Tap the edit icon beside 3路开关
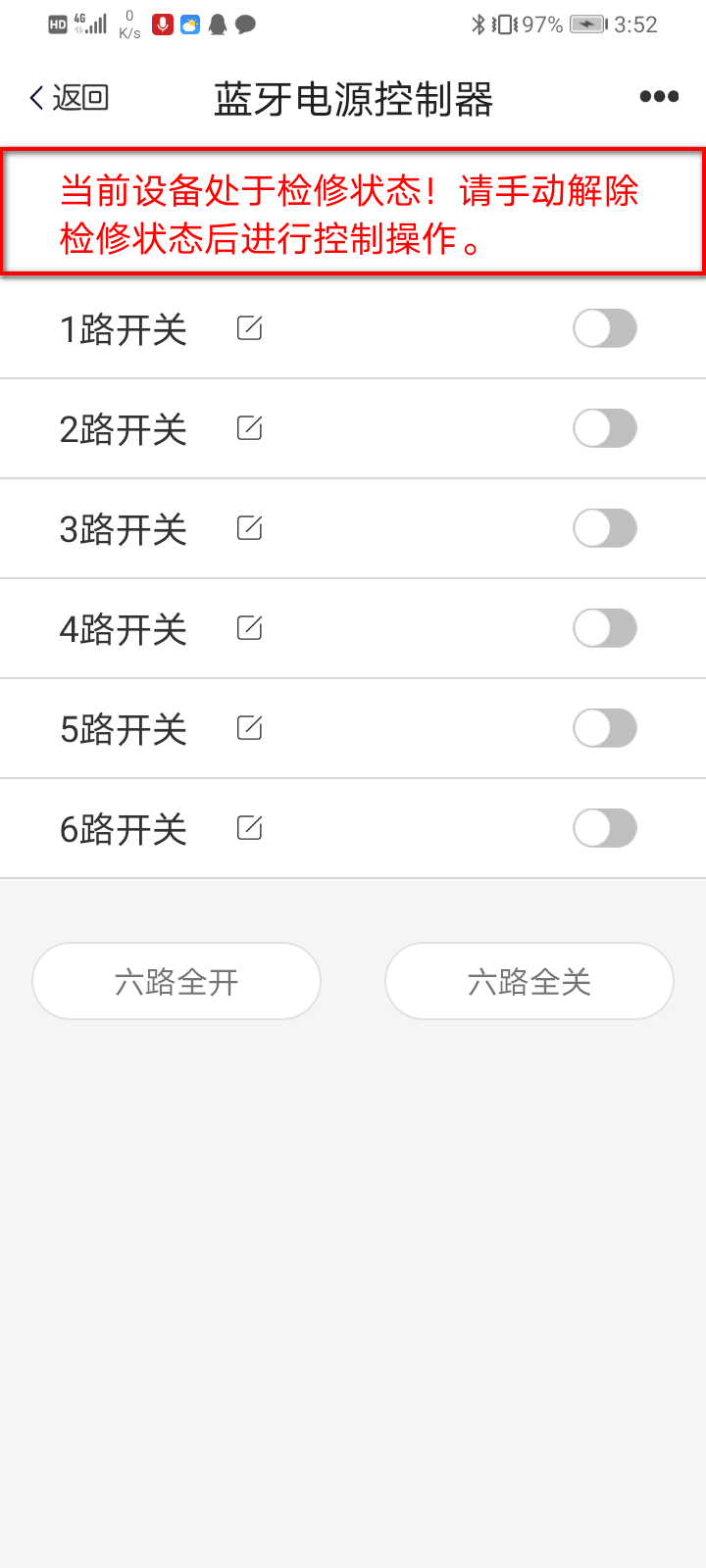706x1568 pixels. tap(250, 528)
